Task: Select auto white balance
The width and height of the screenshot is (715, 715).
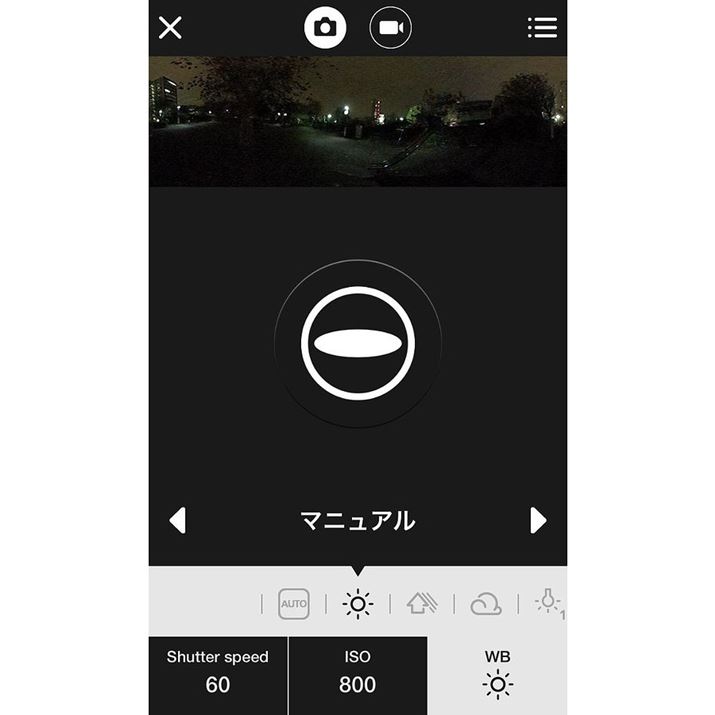Action: point(294,604)
